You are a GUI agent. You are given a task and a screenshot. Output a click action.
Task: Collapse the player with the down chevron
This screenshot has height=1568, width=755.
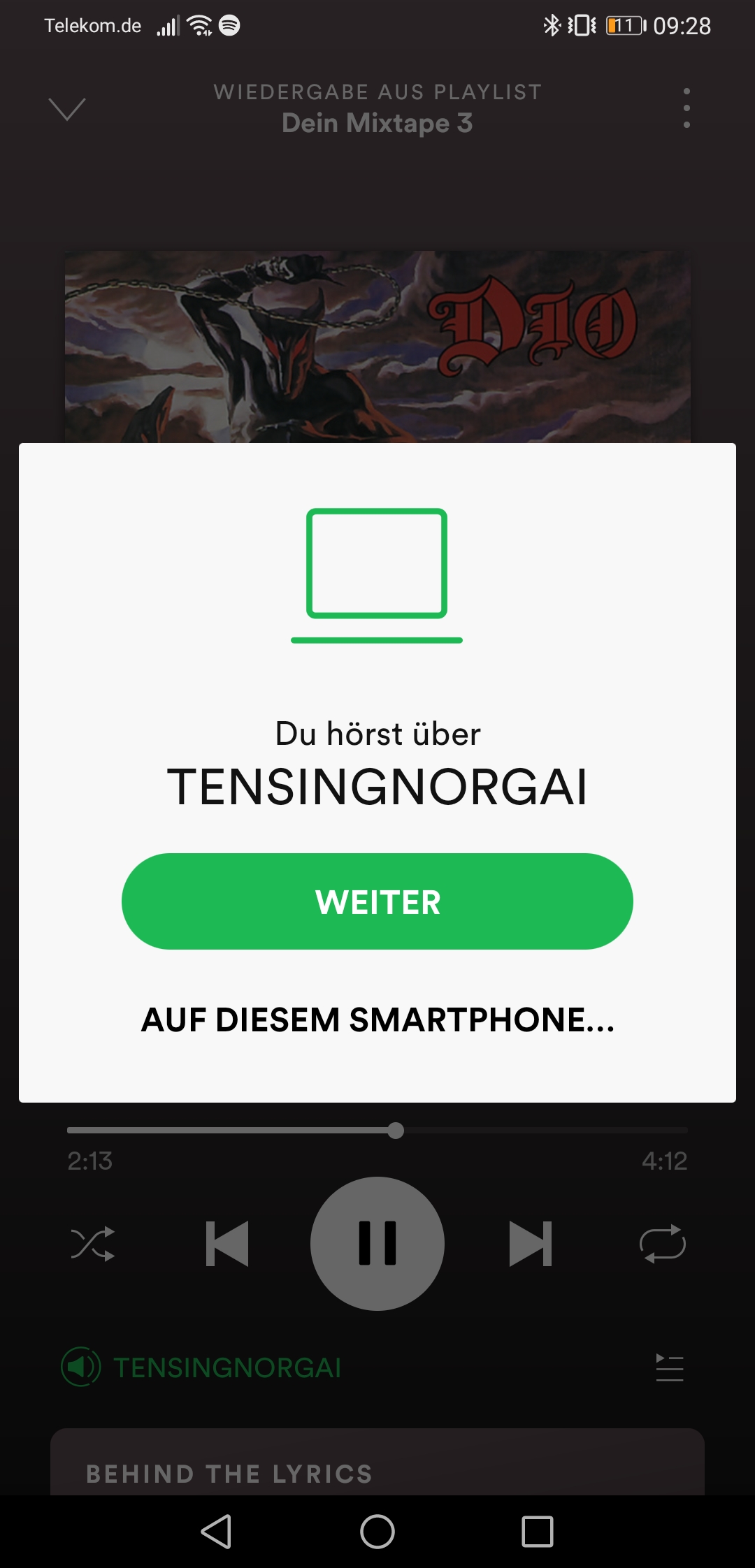point(67,109)
